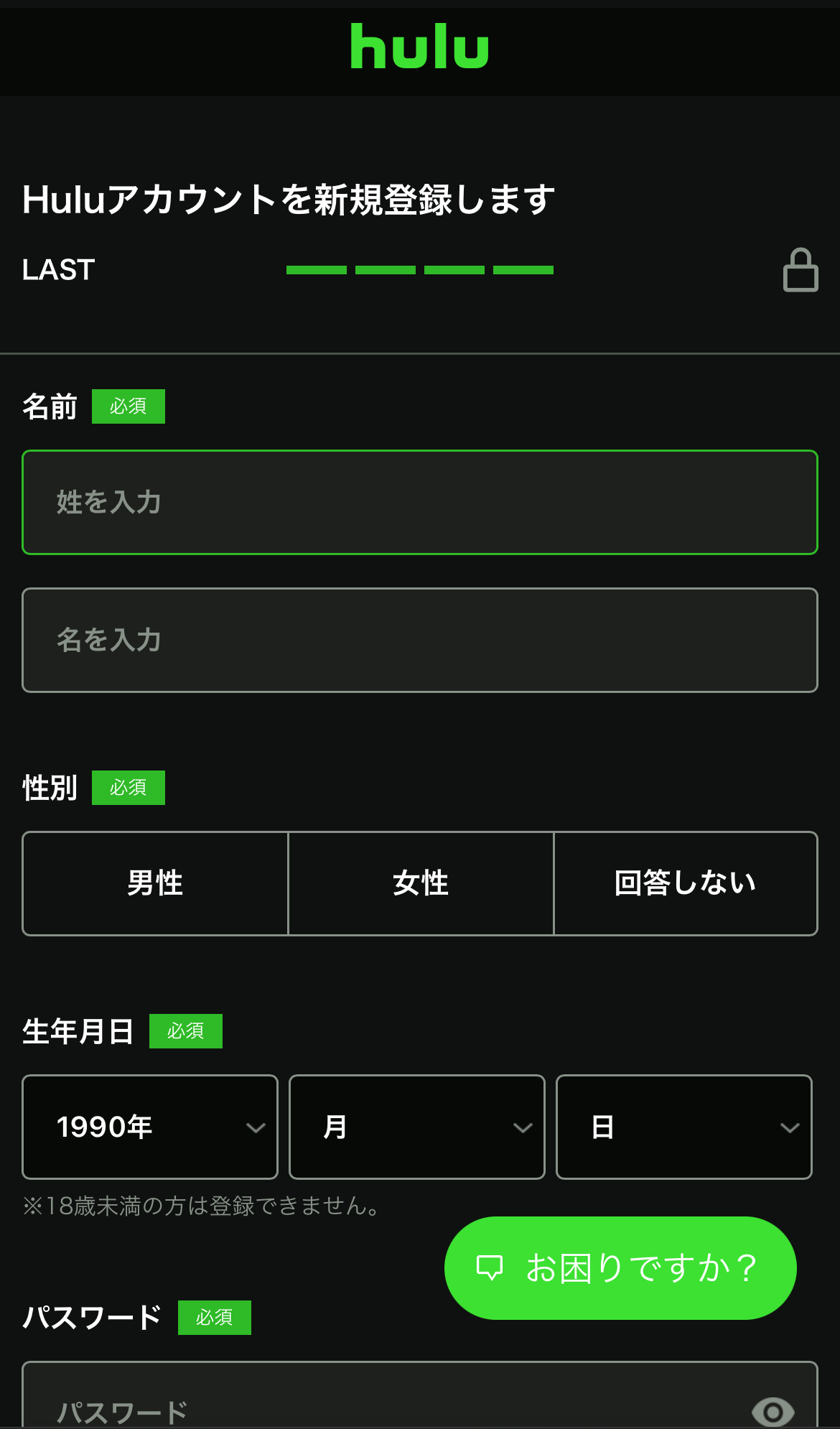Open the birth day (日) dropdown
The height and width of the screenshot is (1429, 840).
coord(684,1127)
